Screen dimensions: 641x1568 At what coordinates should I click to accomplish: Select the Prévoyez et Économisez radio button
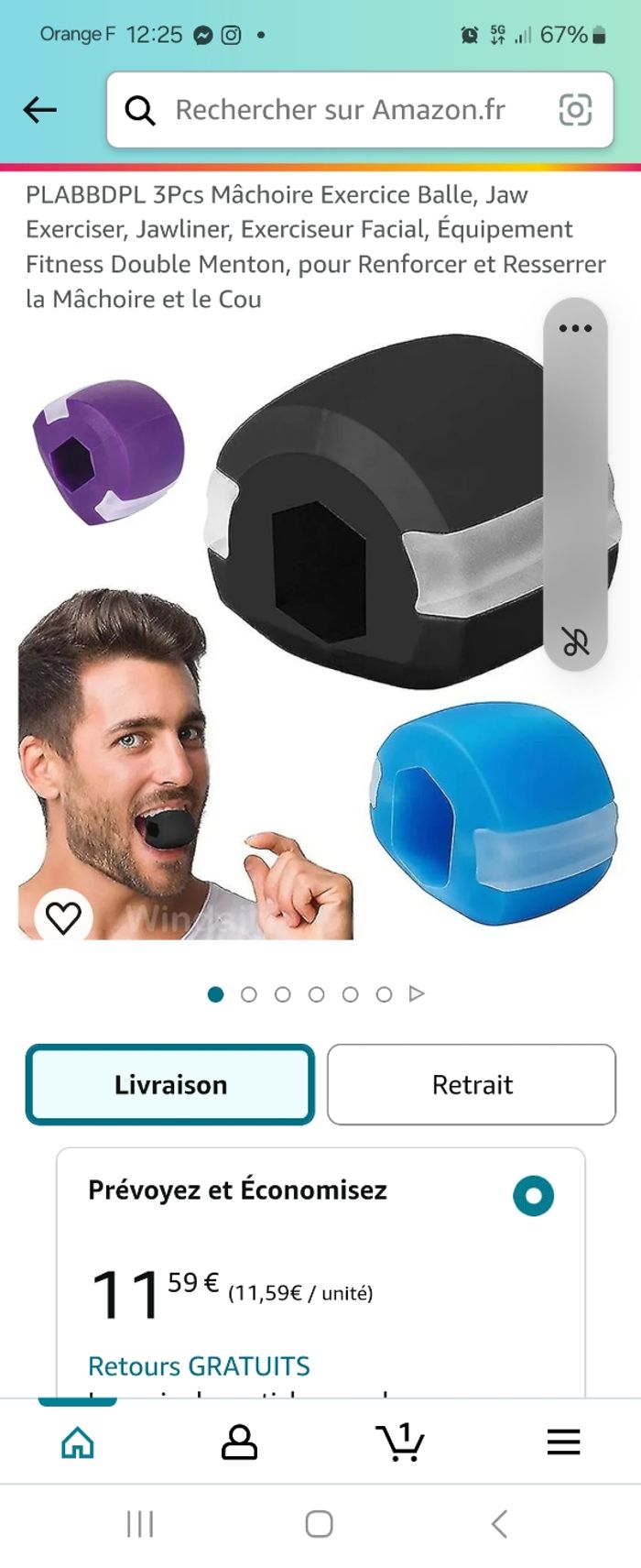pos(534,1196)
